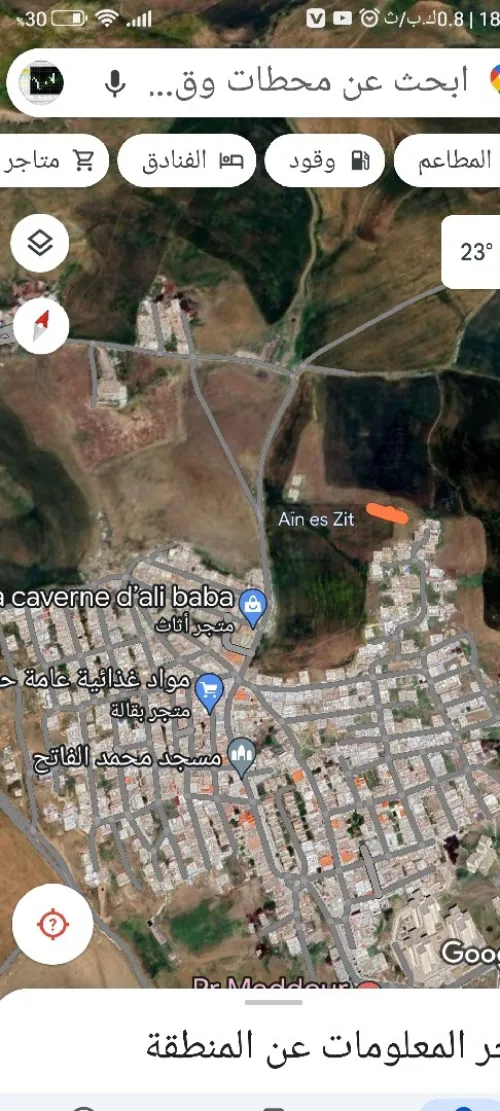Select the وقود fuel chip
This screenshot has width=500, height=1111.
click(324, 161)
